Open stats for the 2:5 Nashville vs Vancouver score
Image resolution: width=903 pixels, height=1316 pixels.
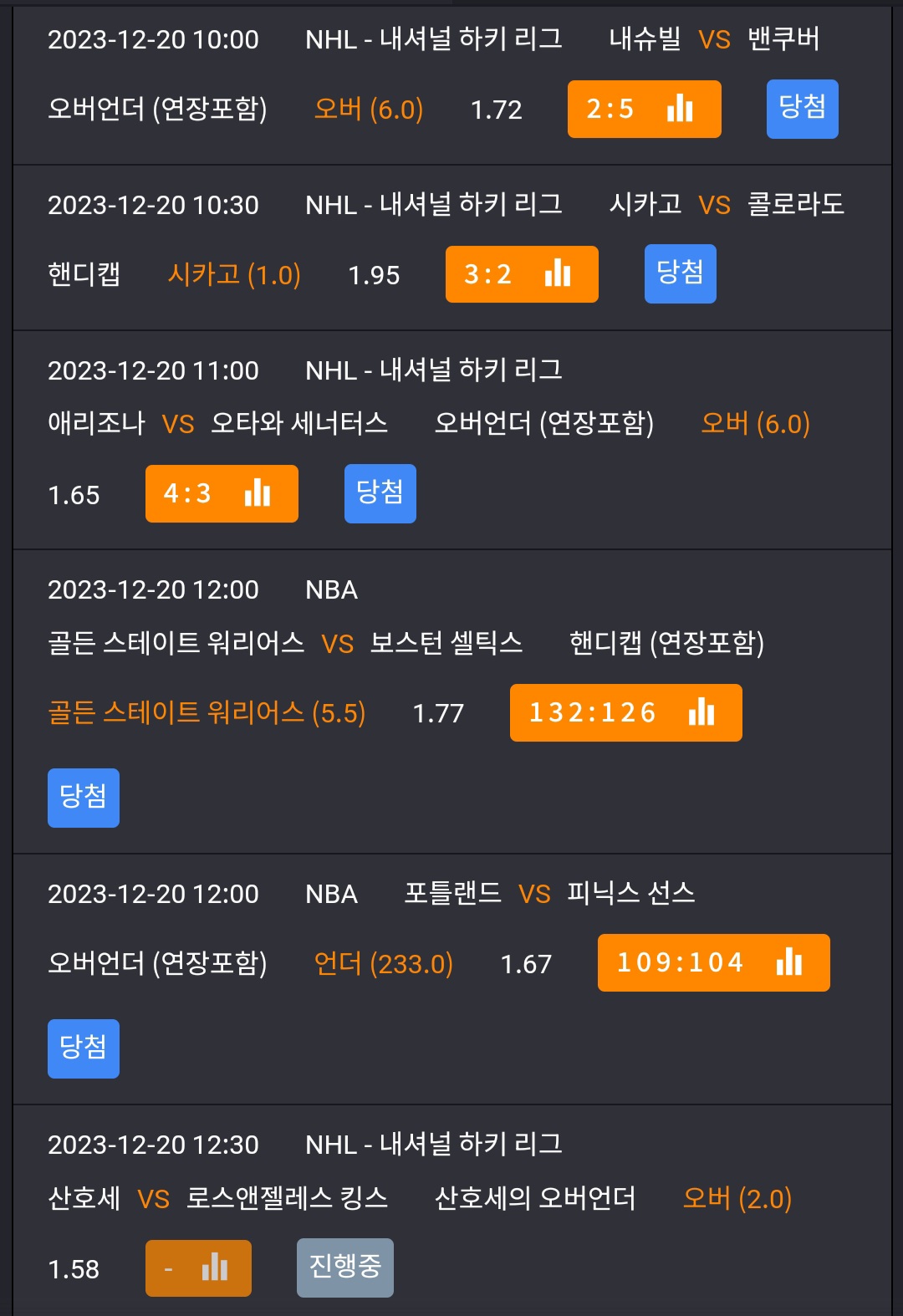(x=644, y=109)
